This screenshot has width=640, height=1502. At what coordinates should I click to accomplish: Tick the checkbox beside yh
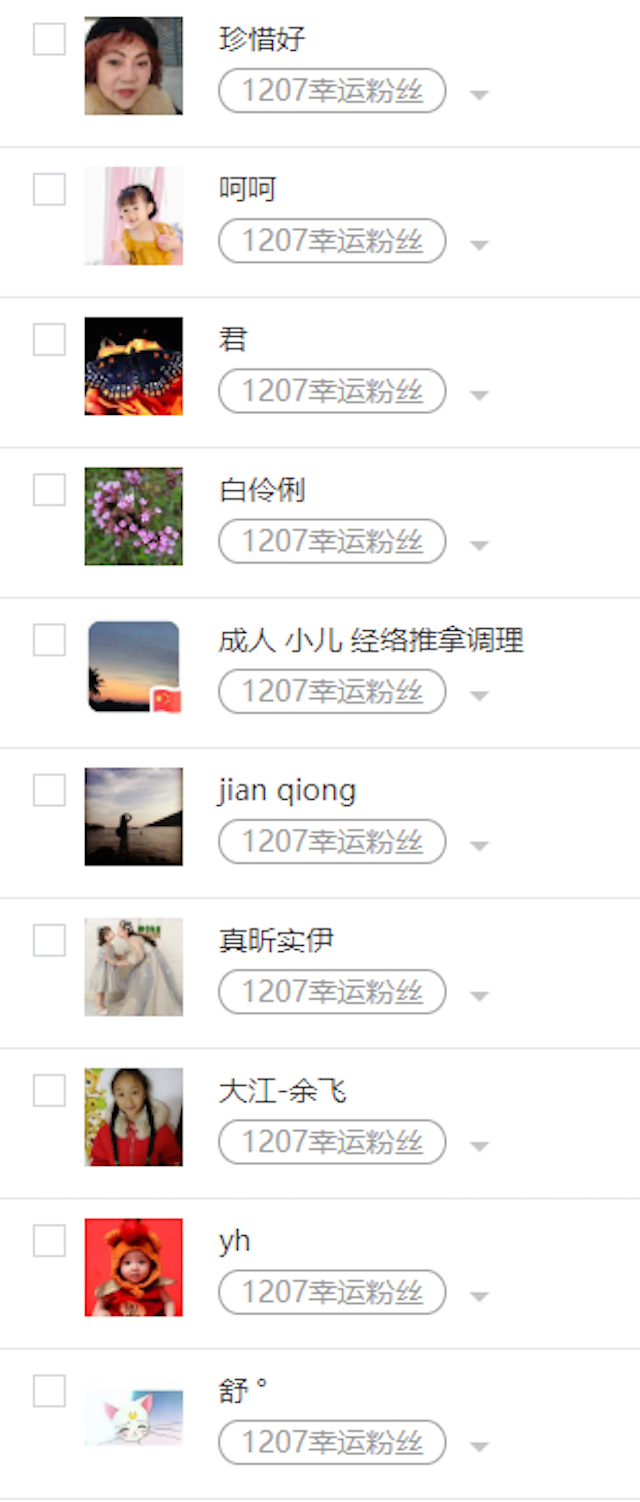click(49, 1241)
